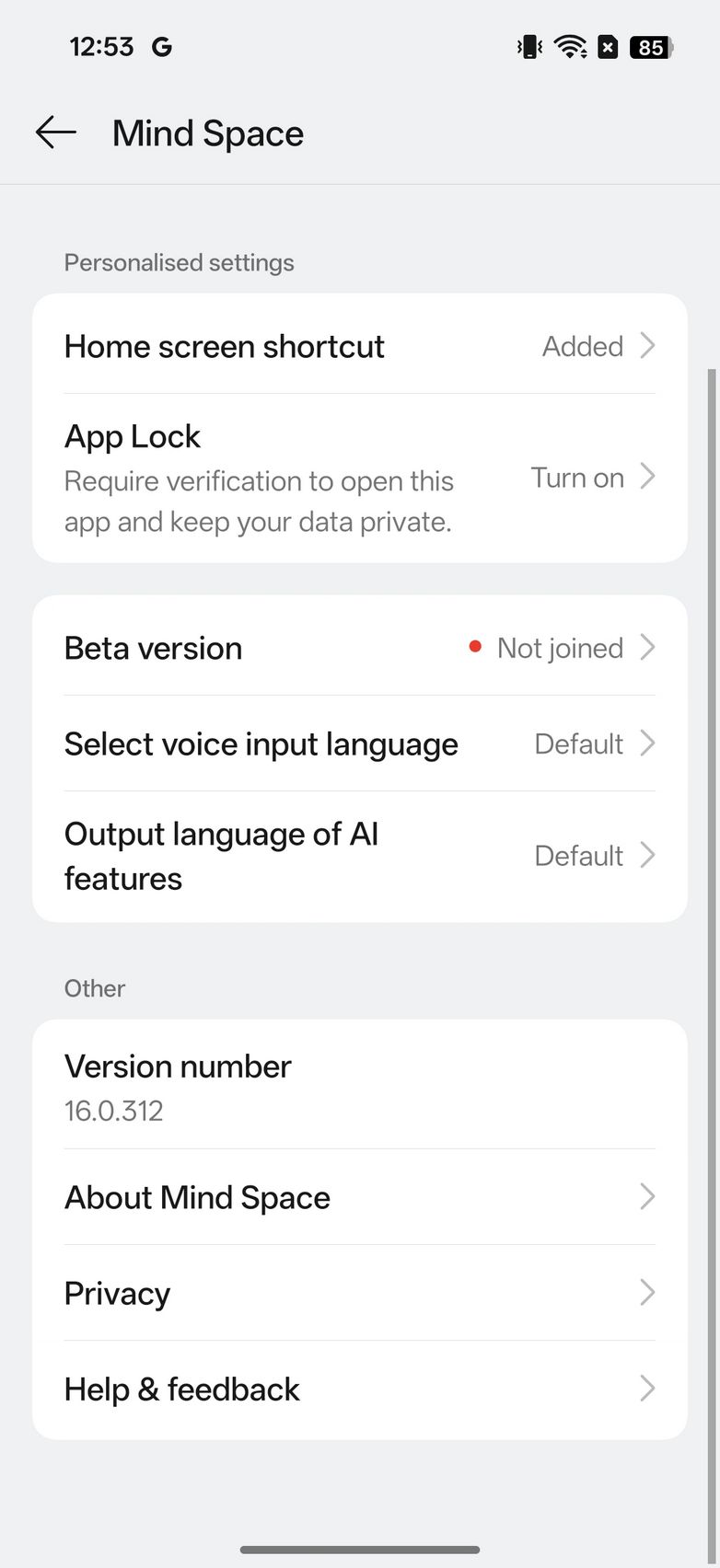Open Home screen shortcut setting
The image size is (720, 1568).
point(359,346)
